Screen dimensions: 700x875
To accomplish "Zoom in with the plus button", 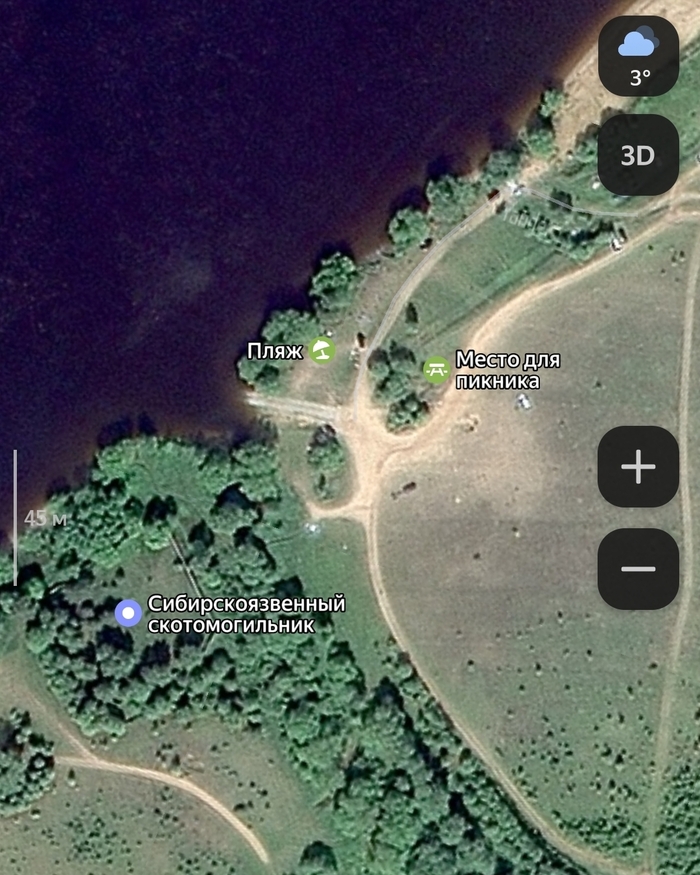I will click(x=638, y=467).
